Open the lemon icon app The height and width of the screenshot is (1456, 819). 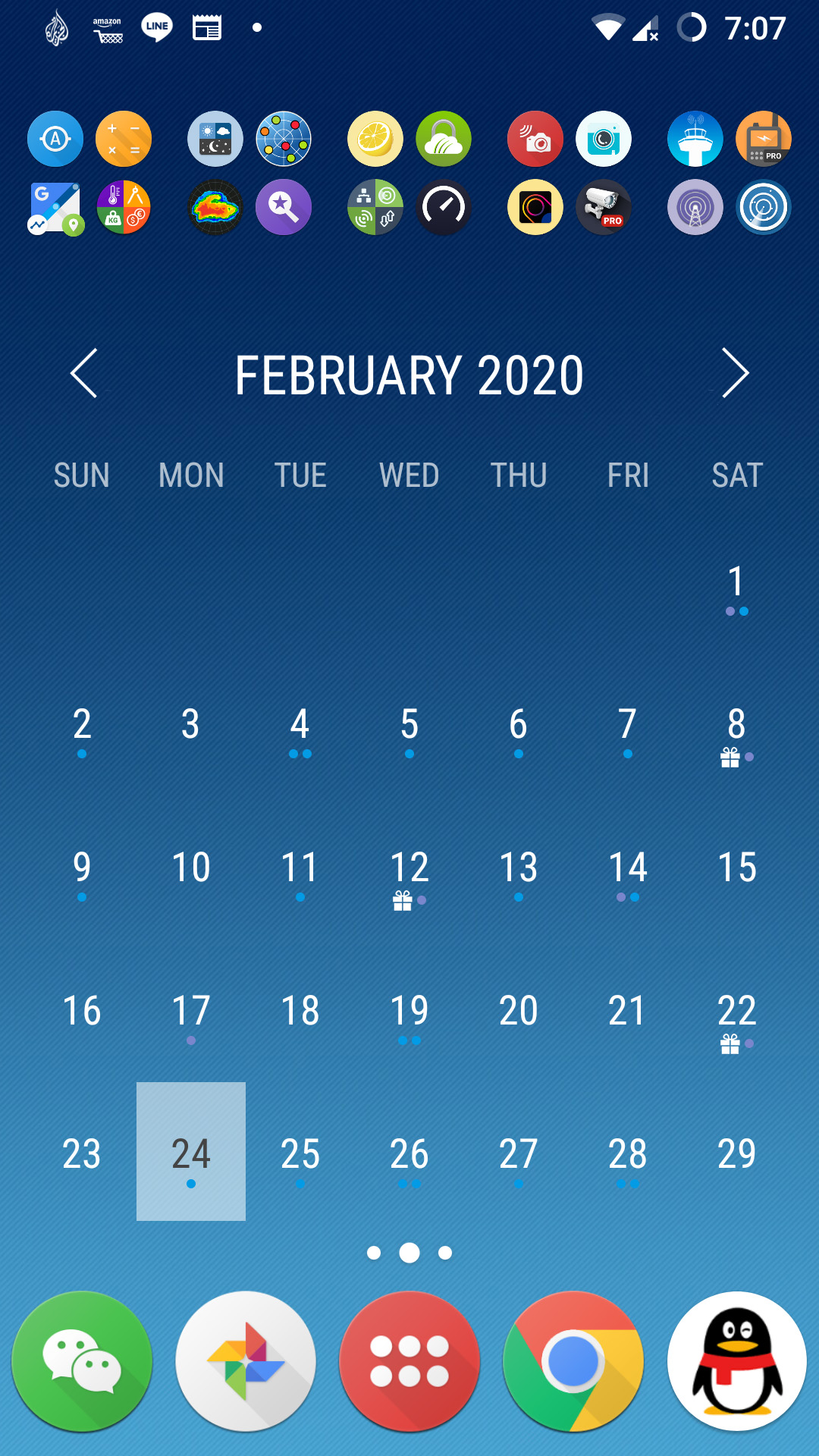375,140
